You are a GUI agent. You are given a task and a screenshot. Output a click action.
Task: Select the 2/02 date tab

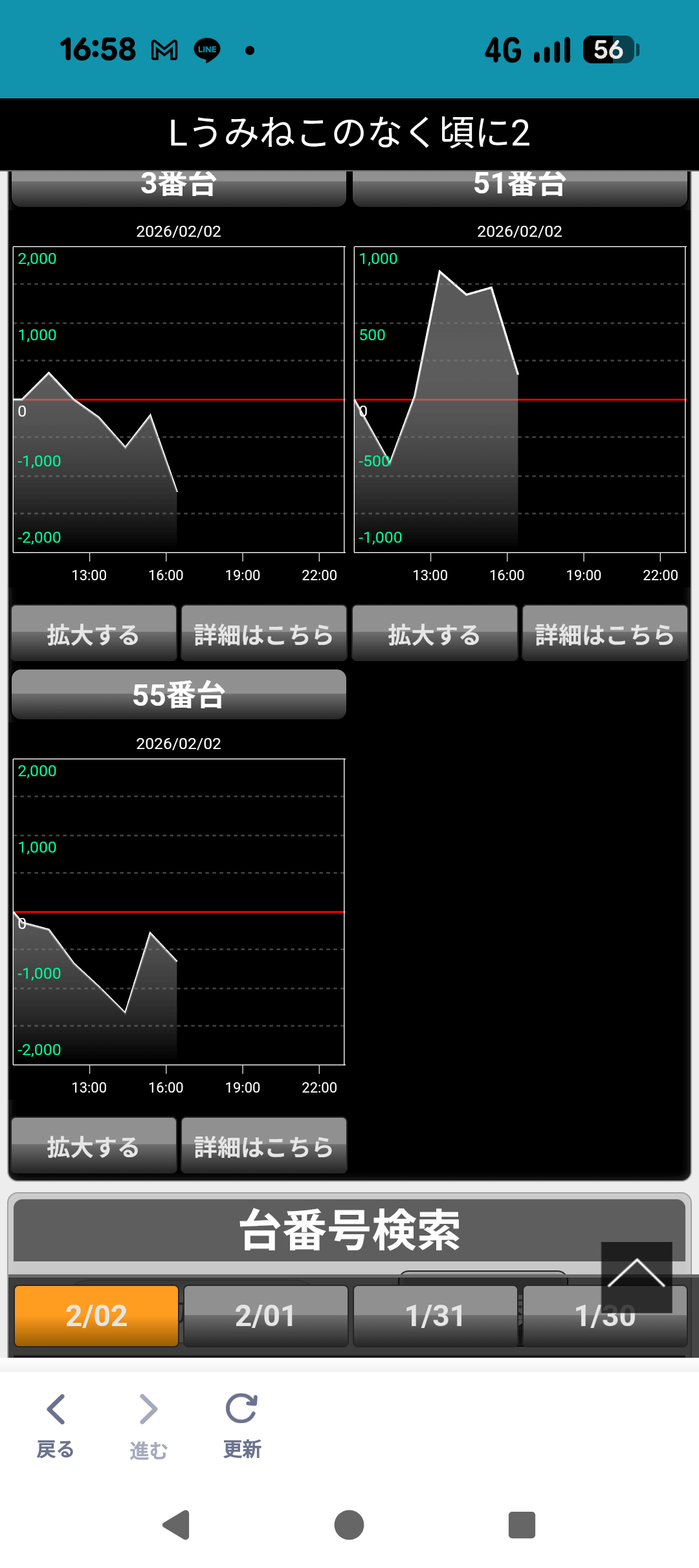[x=96, y=1316]
